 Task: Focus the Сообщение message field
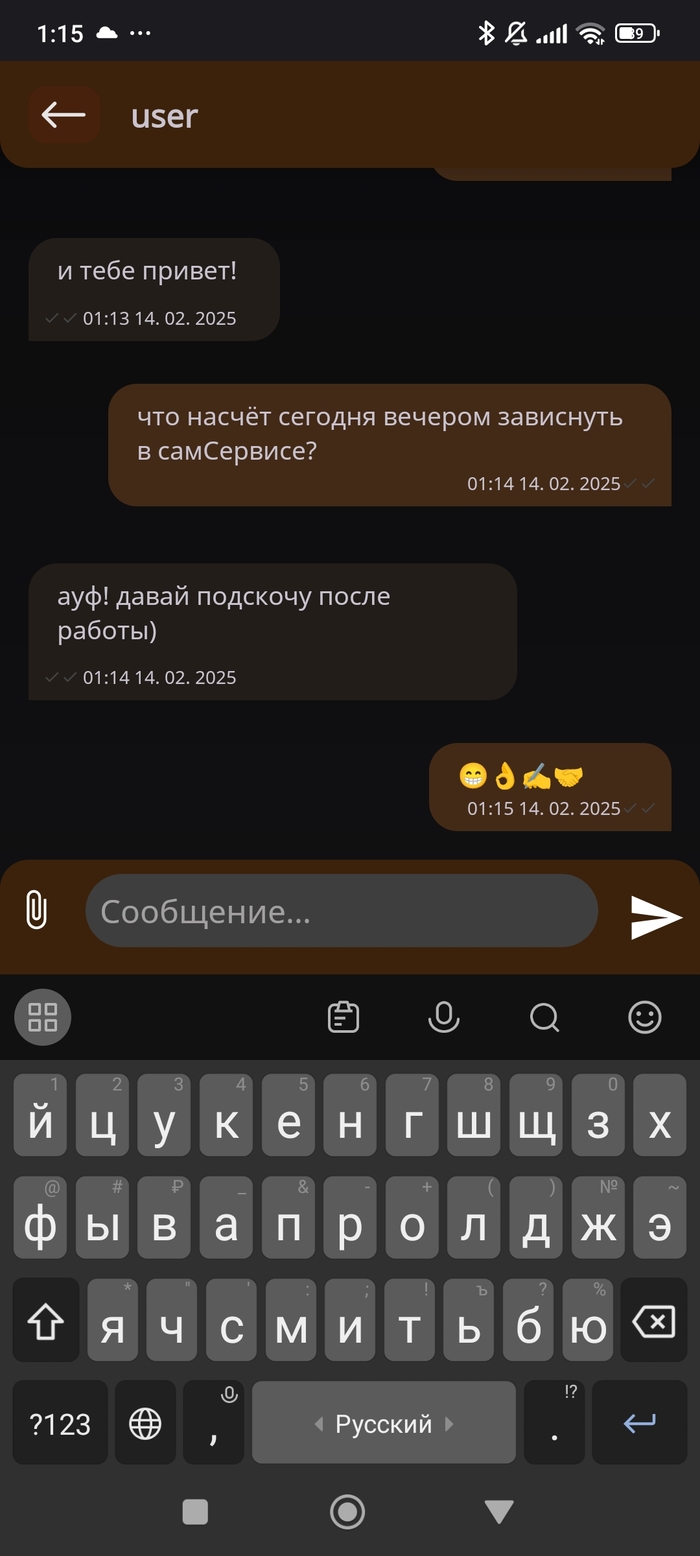point(340,911)
